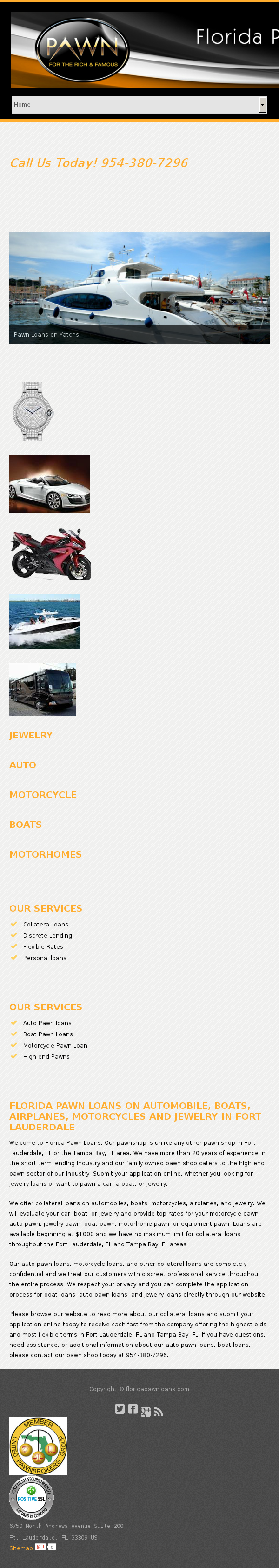Visit the Motorcycle link
279x1568 pixels.
point(43,795)
